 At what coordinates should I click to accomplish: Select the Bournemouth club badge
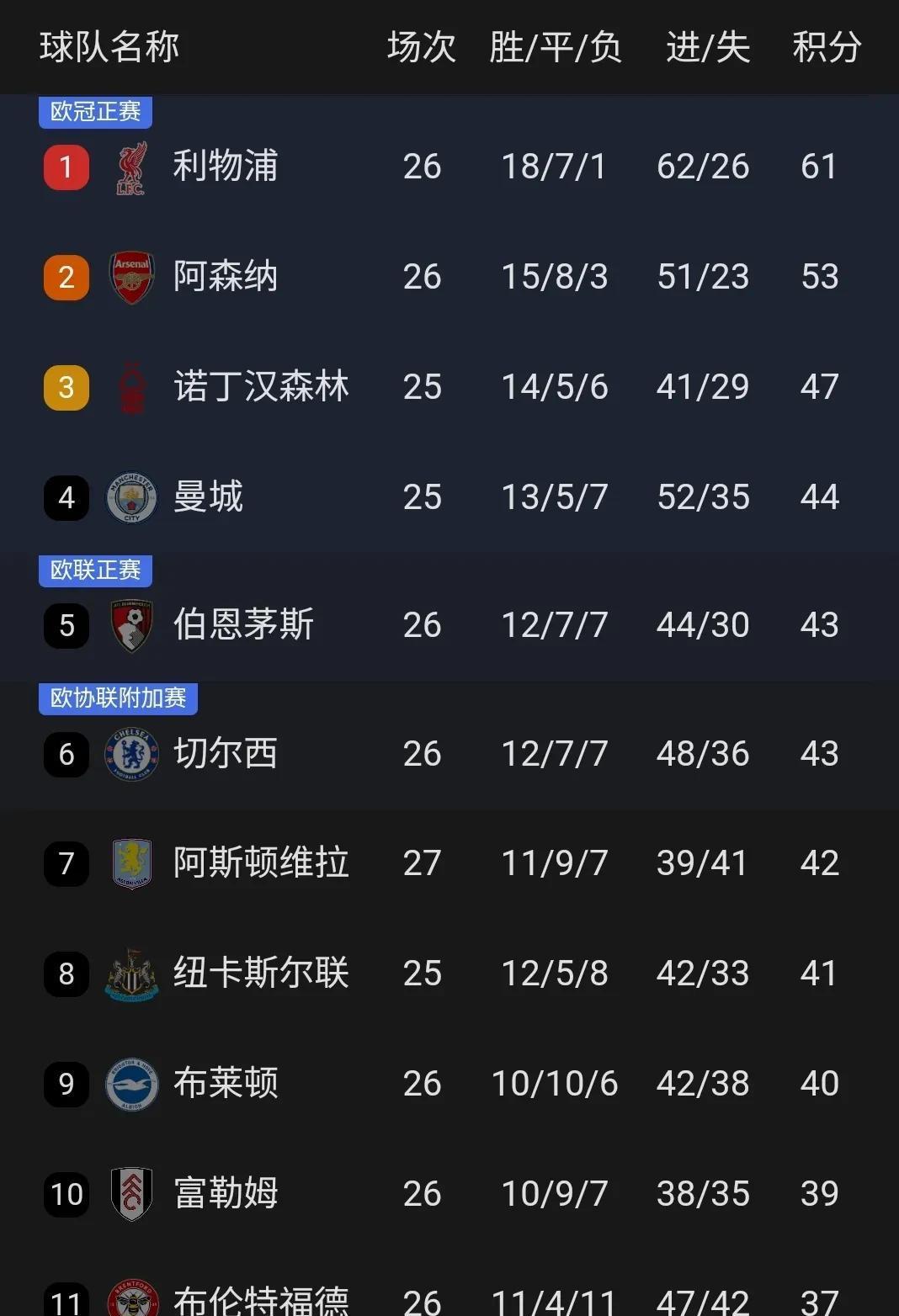click(131, 624)
